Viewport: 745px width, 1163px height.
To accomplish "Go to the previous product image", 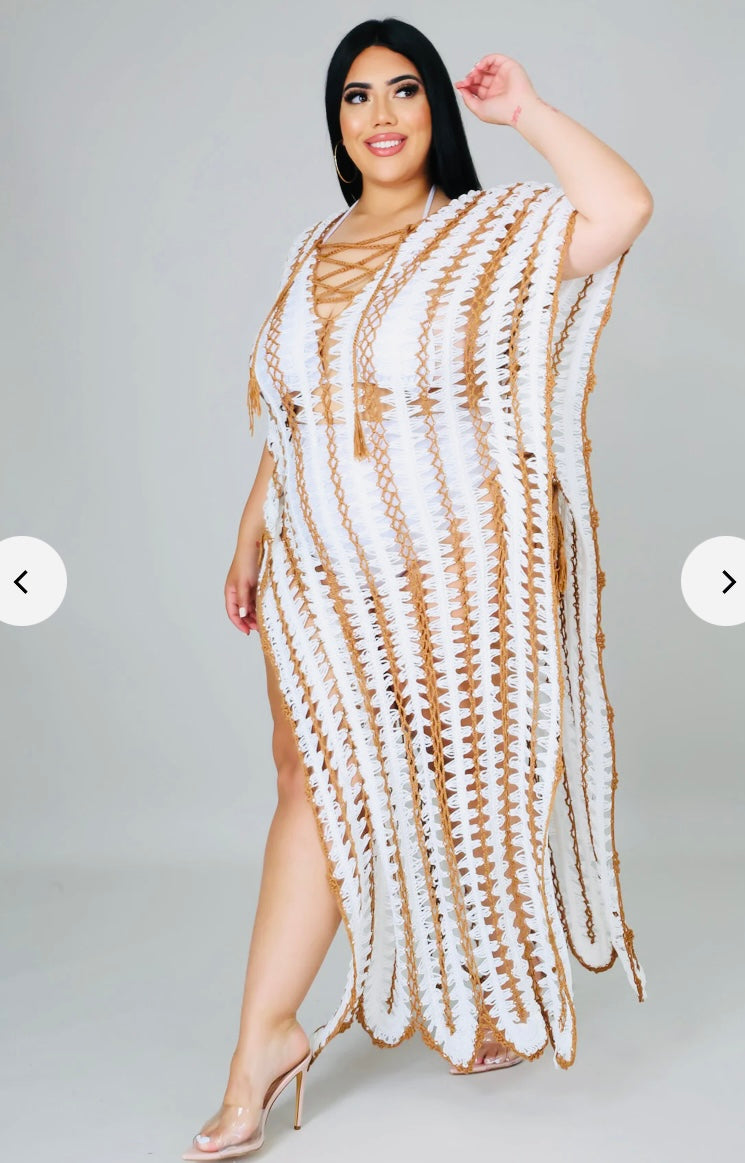I will (x=24, y=581).
